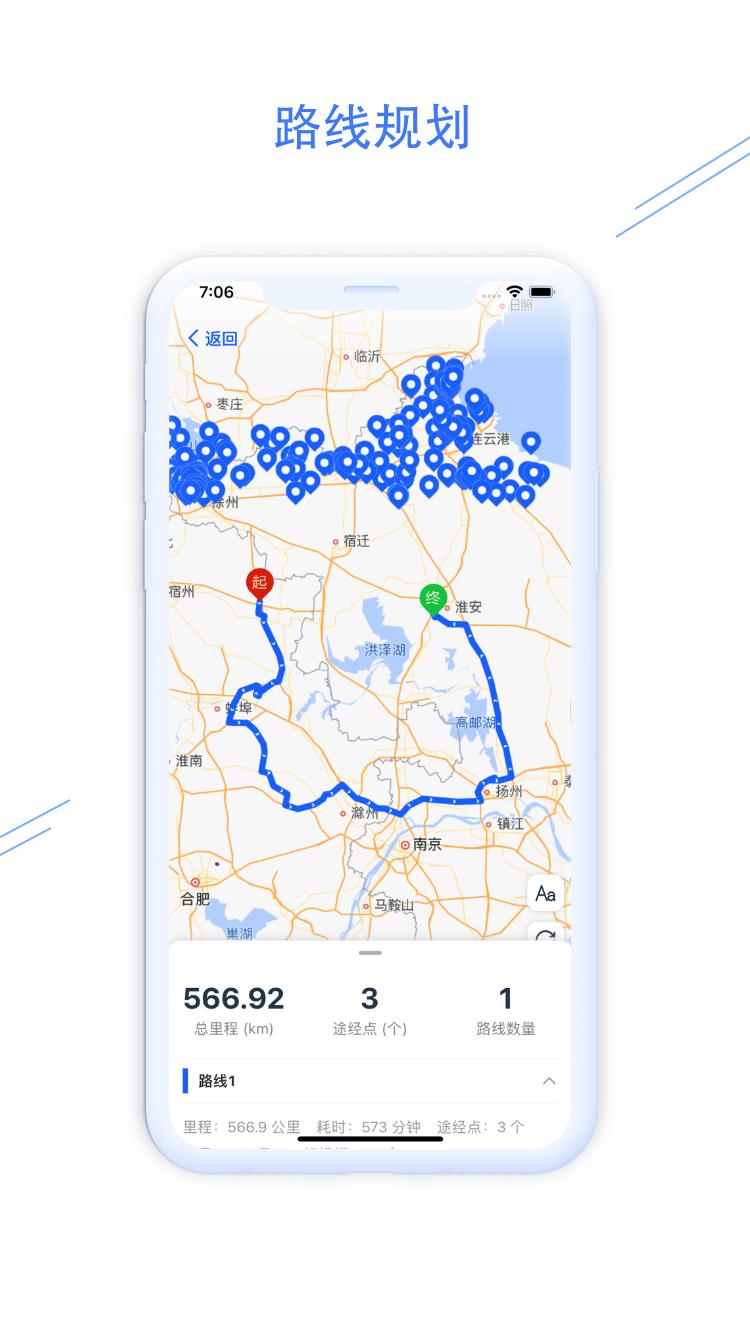The image size is (750, 1334).
Task: Tap the blue waypoint marker near 临沂
Action: 410,383
